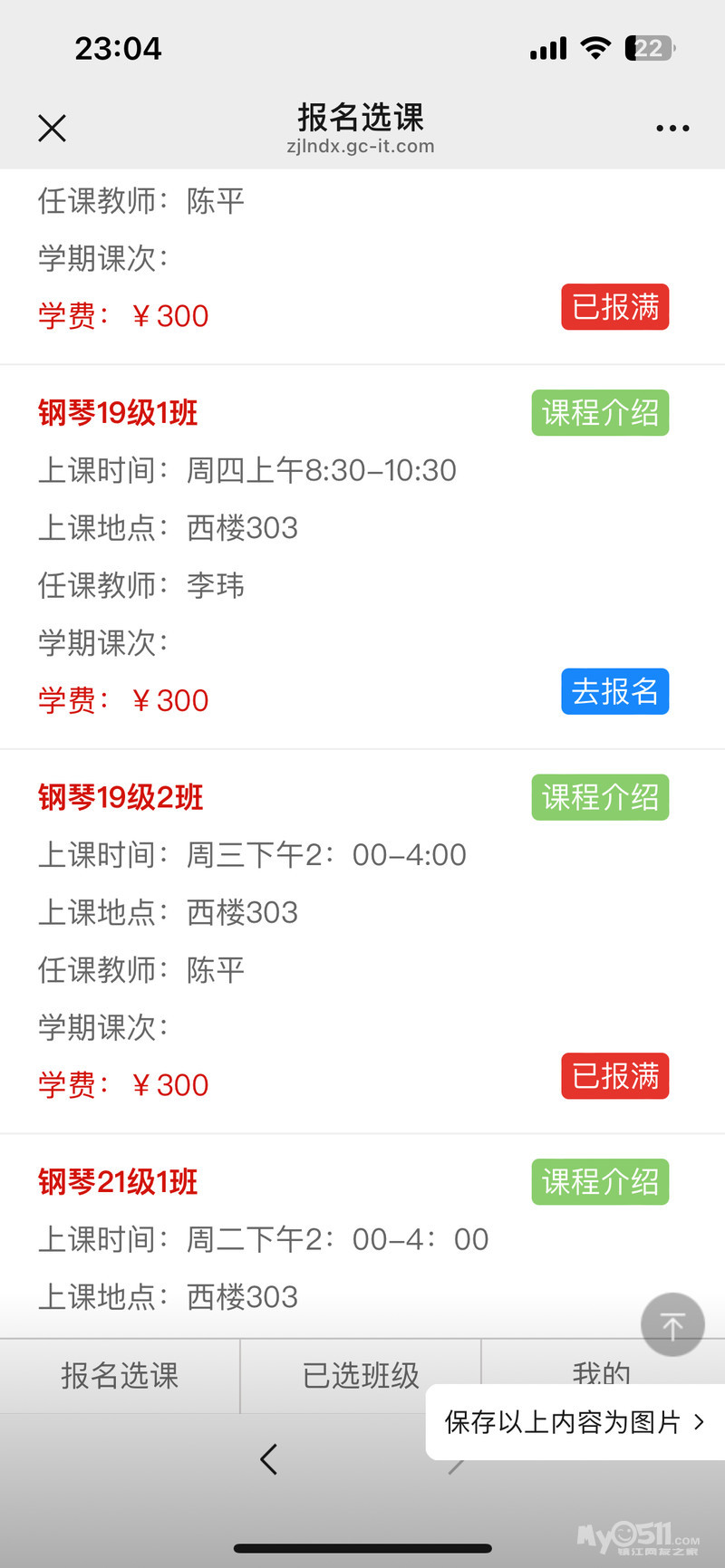Image resolution: width=725 pixels, height=1568 pixels.
Task: Close the 报名选课 web page
Action: point(53,129)
